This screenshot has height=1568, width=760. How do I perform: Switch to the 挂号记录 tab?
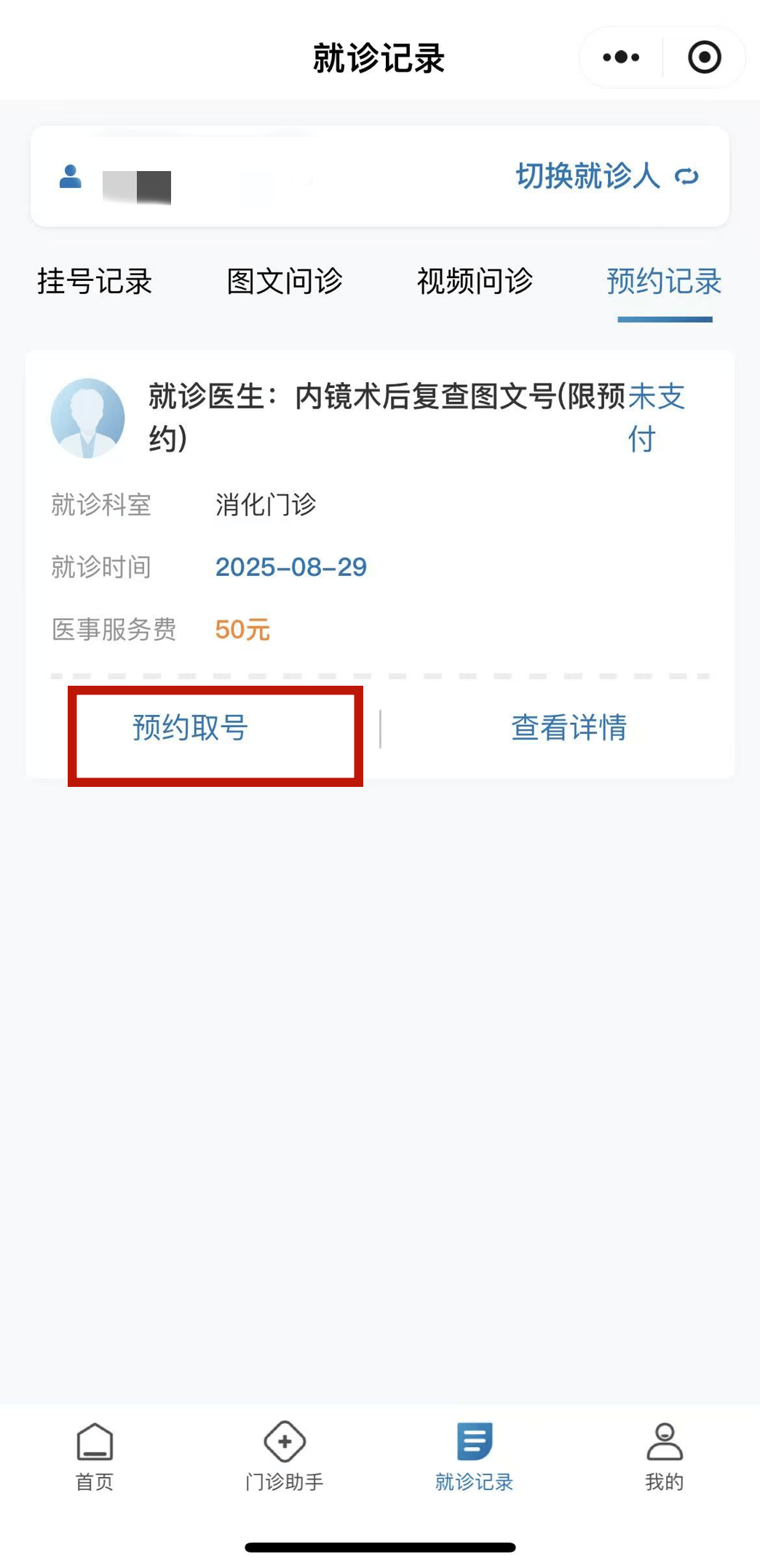click(x=95, y=282)
